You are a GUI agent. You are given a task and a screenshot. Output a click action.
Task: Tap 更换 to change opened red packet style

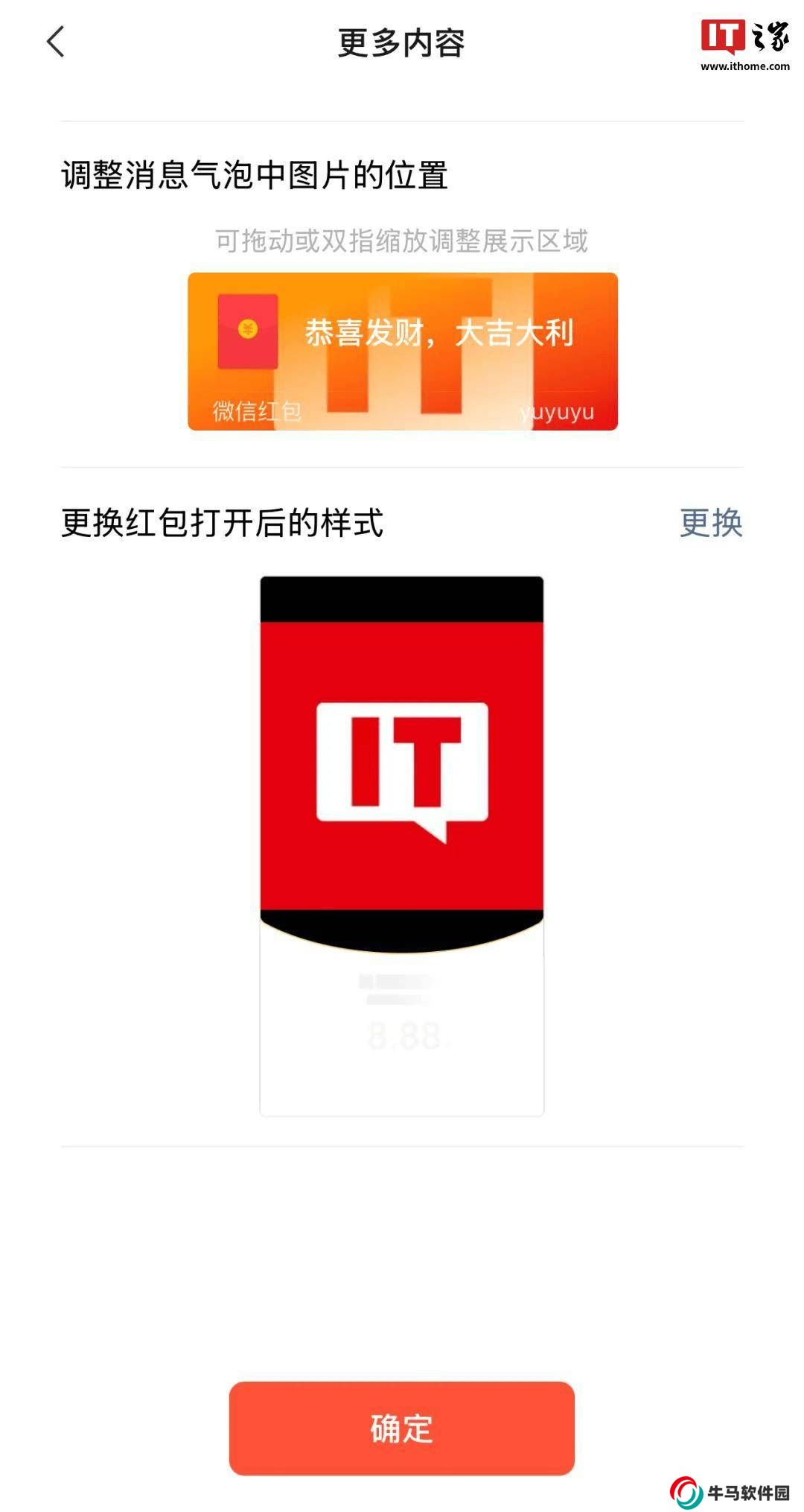point(710,523)
